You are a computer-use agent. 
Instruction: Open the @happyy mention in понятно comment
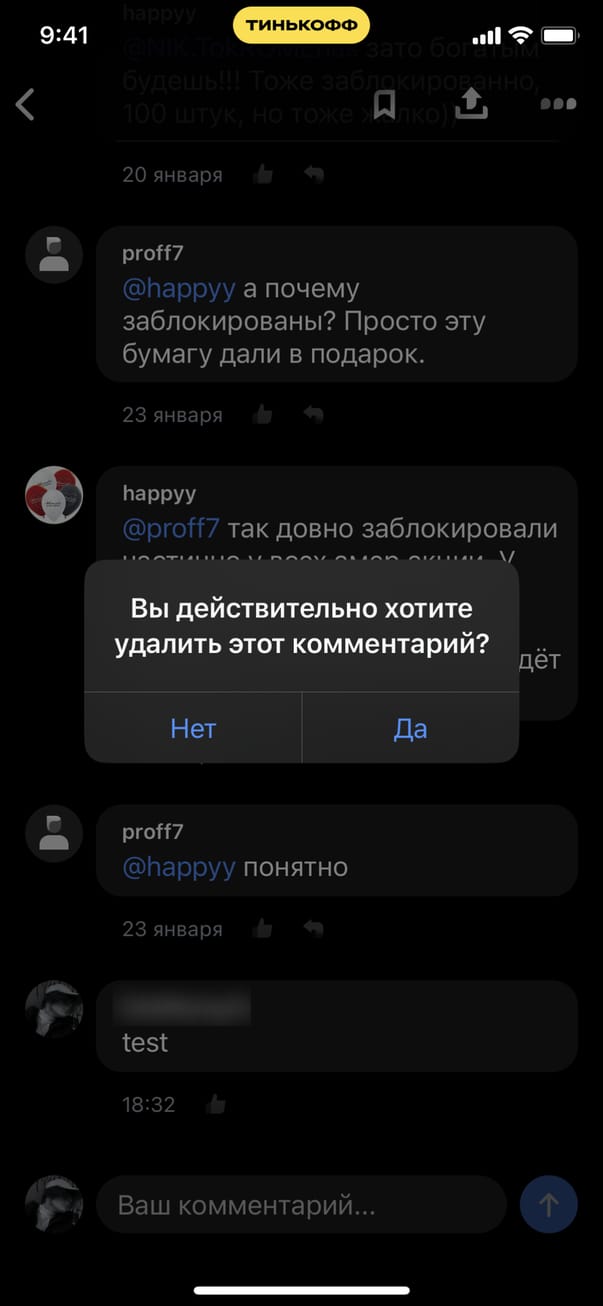(x=178, y=867)
